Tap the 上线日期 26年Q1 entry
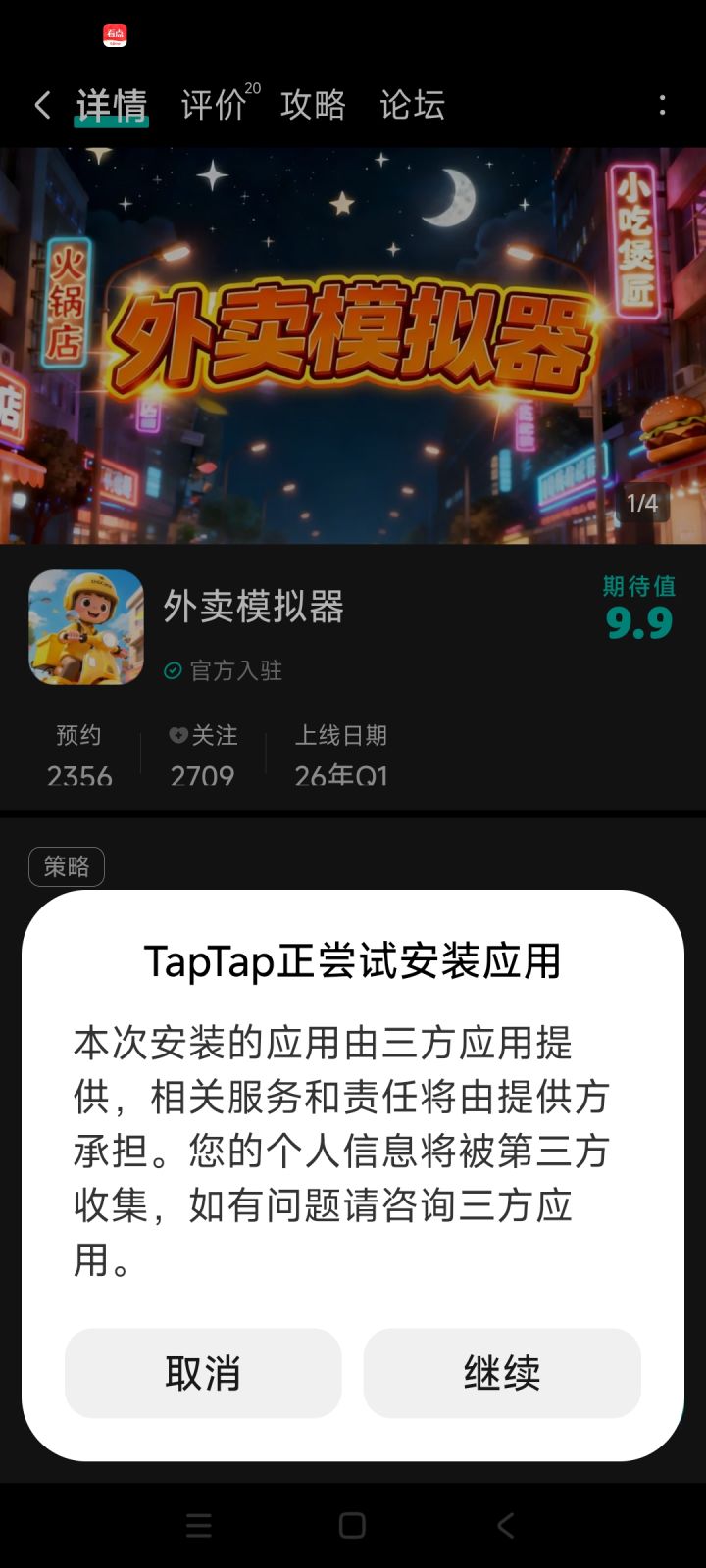This screenshot has width=706, height=1568. 341,755
